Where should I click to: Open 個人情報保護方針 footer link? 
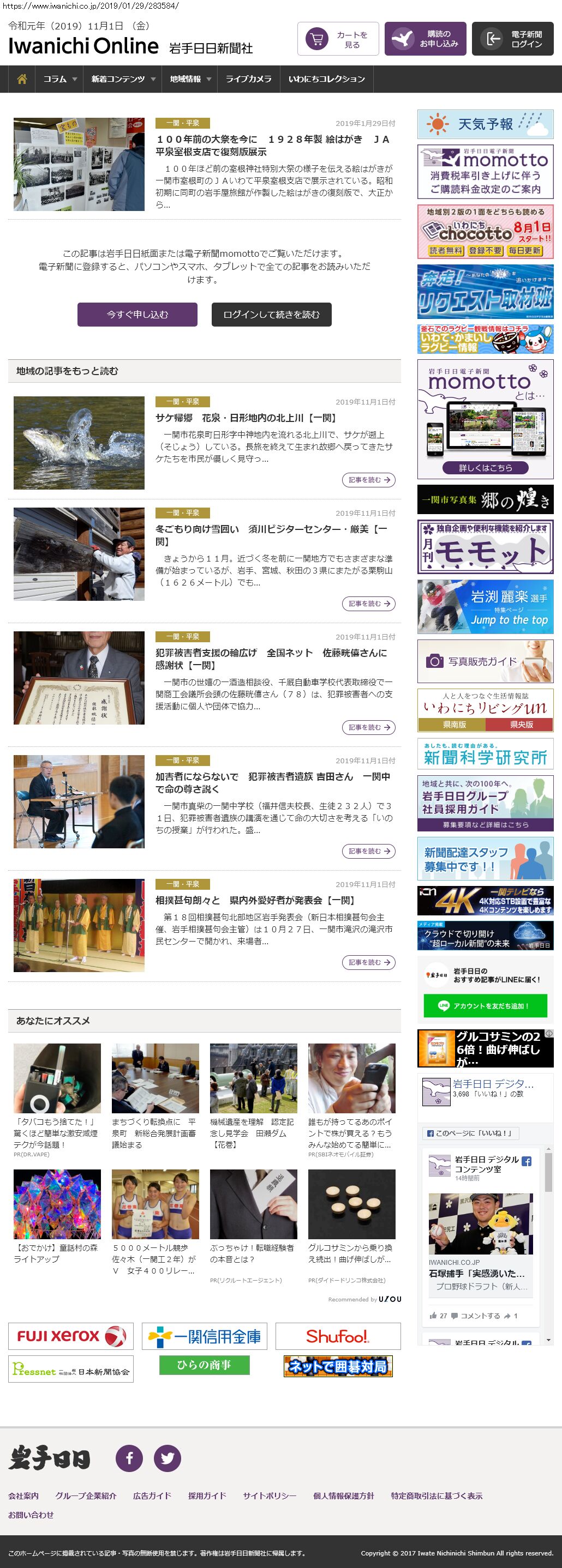(x=343, y=1495)
